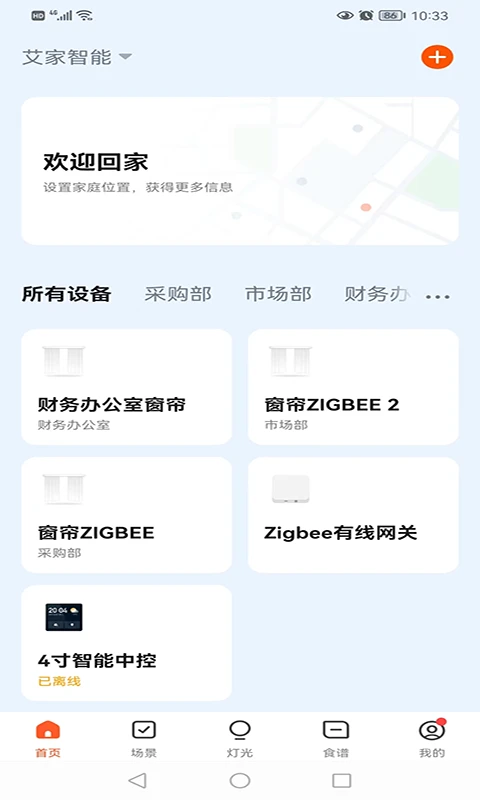Screen dimensions: 480x800
Task: Switch to the 财务办公室 room tab
Action: (377, 294)
